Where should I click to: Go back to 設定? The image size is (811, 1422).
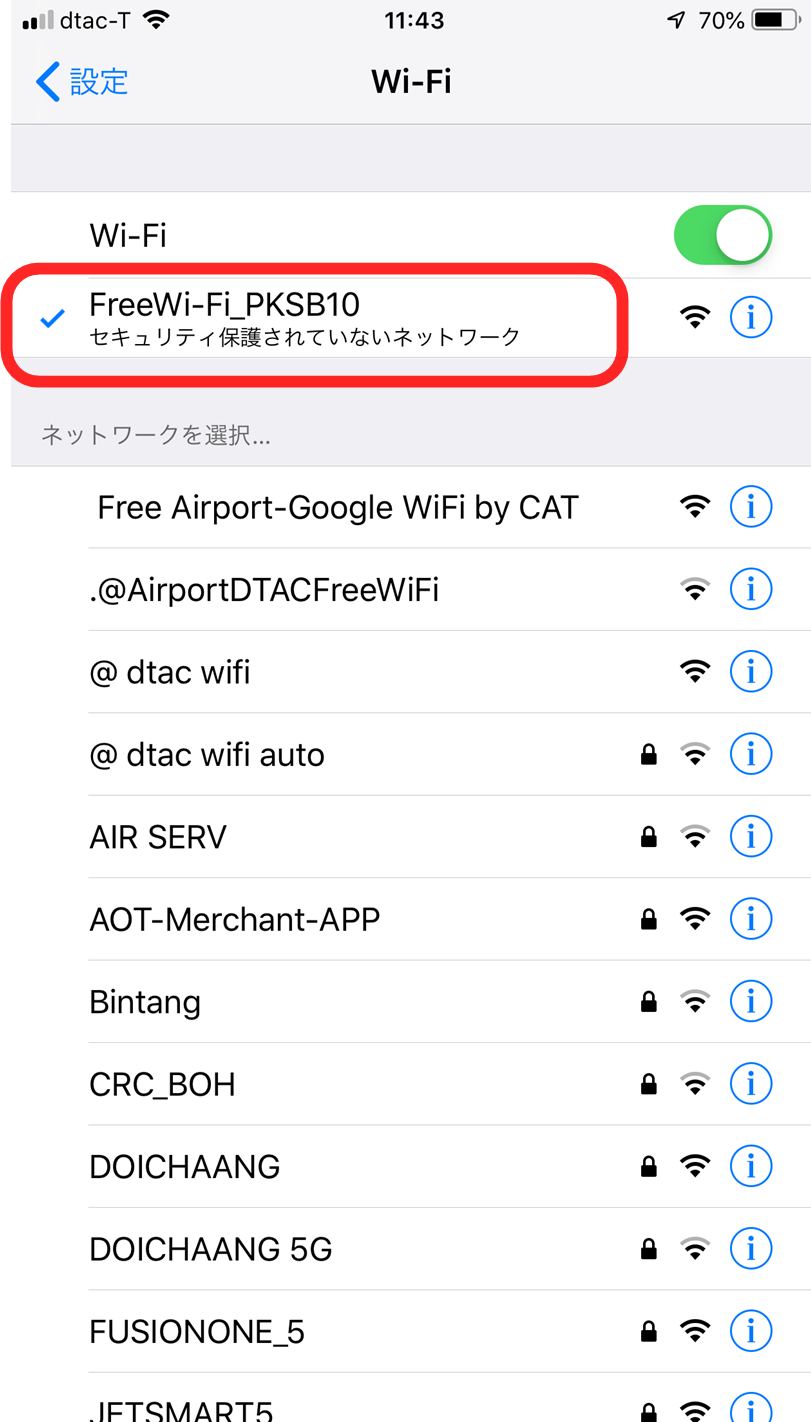[x=83, y=81]
